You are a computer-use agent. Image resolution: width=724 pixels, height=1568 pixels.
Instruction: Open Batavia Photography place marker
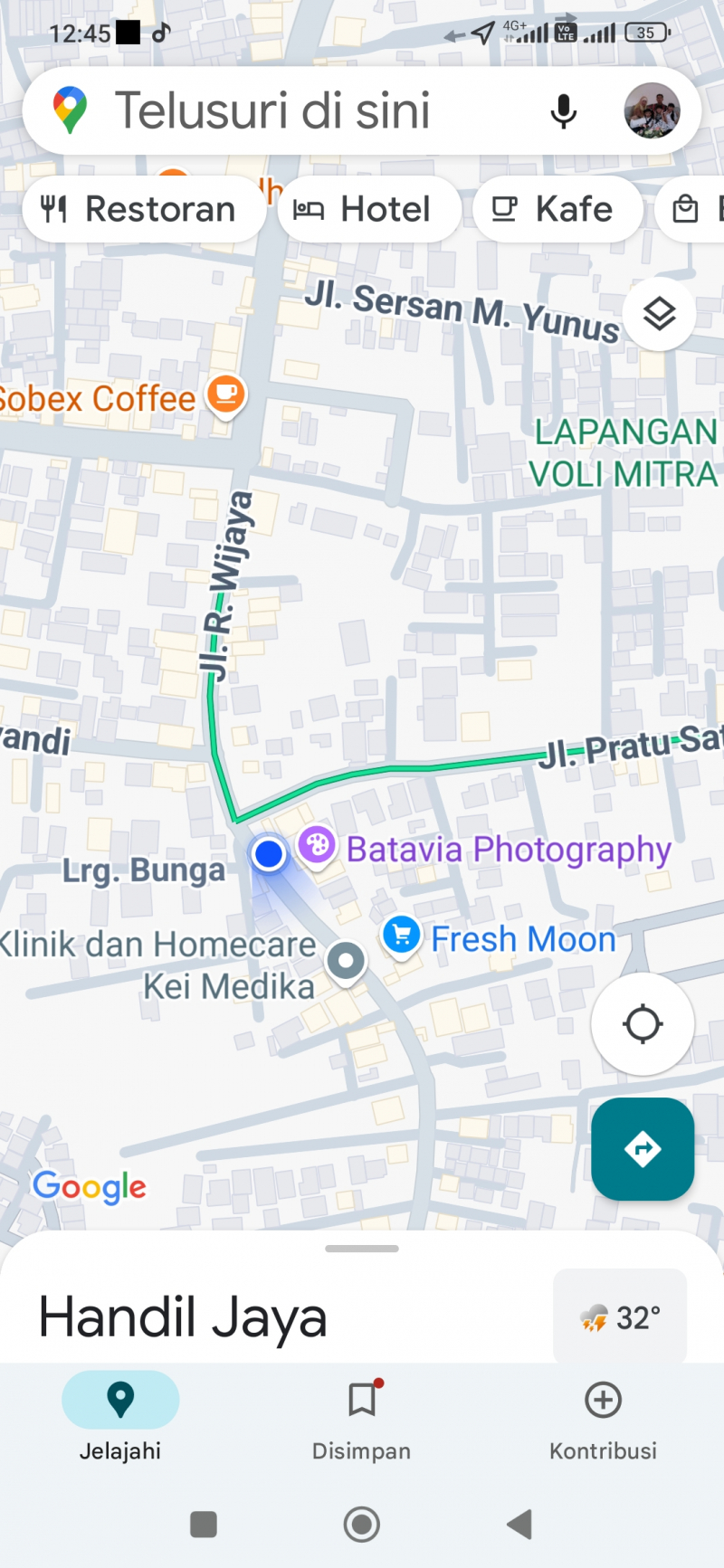click(317, 847)
